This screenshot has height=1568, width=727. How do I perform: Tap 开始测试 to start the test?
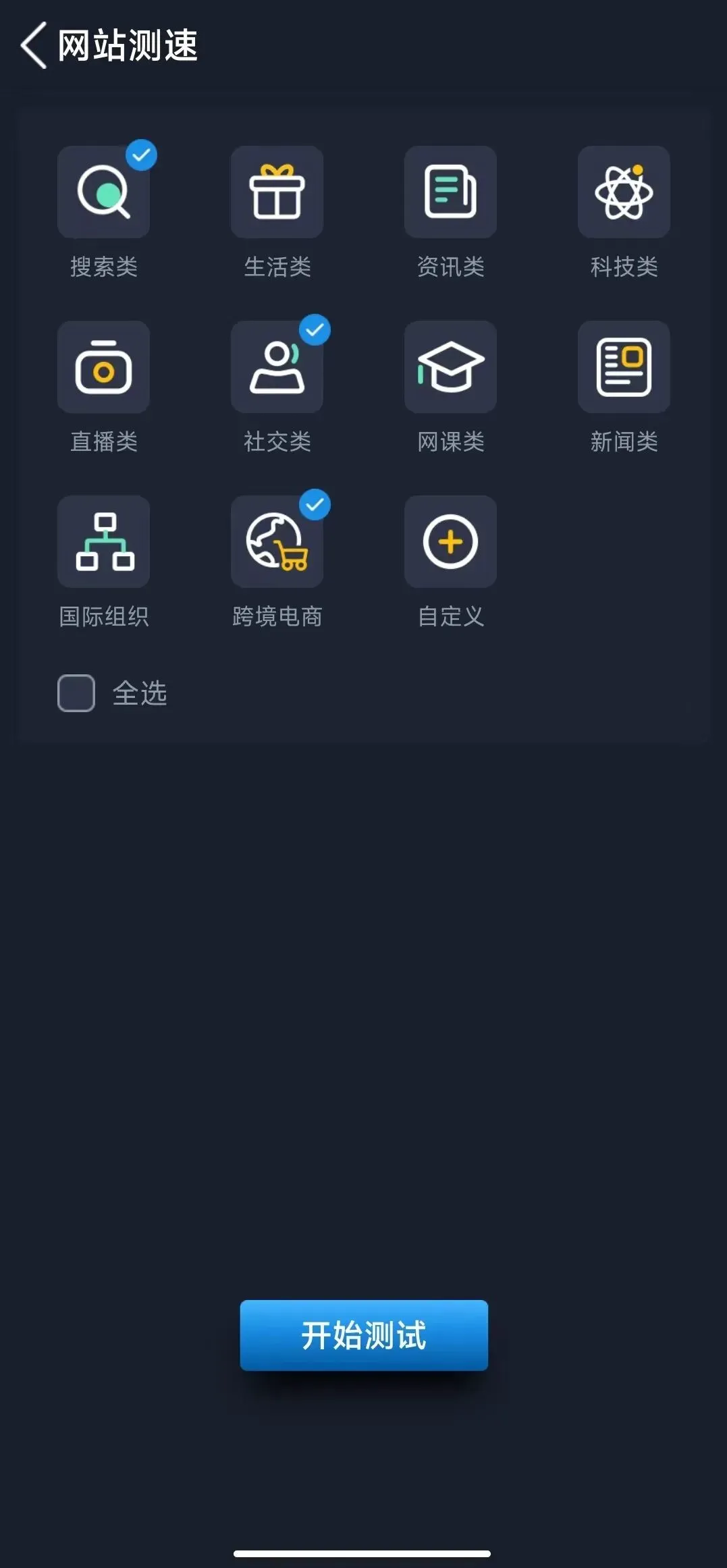(364, 1335)
